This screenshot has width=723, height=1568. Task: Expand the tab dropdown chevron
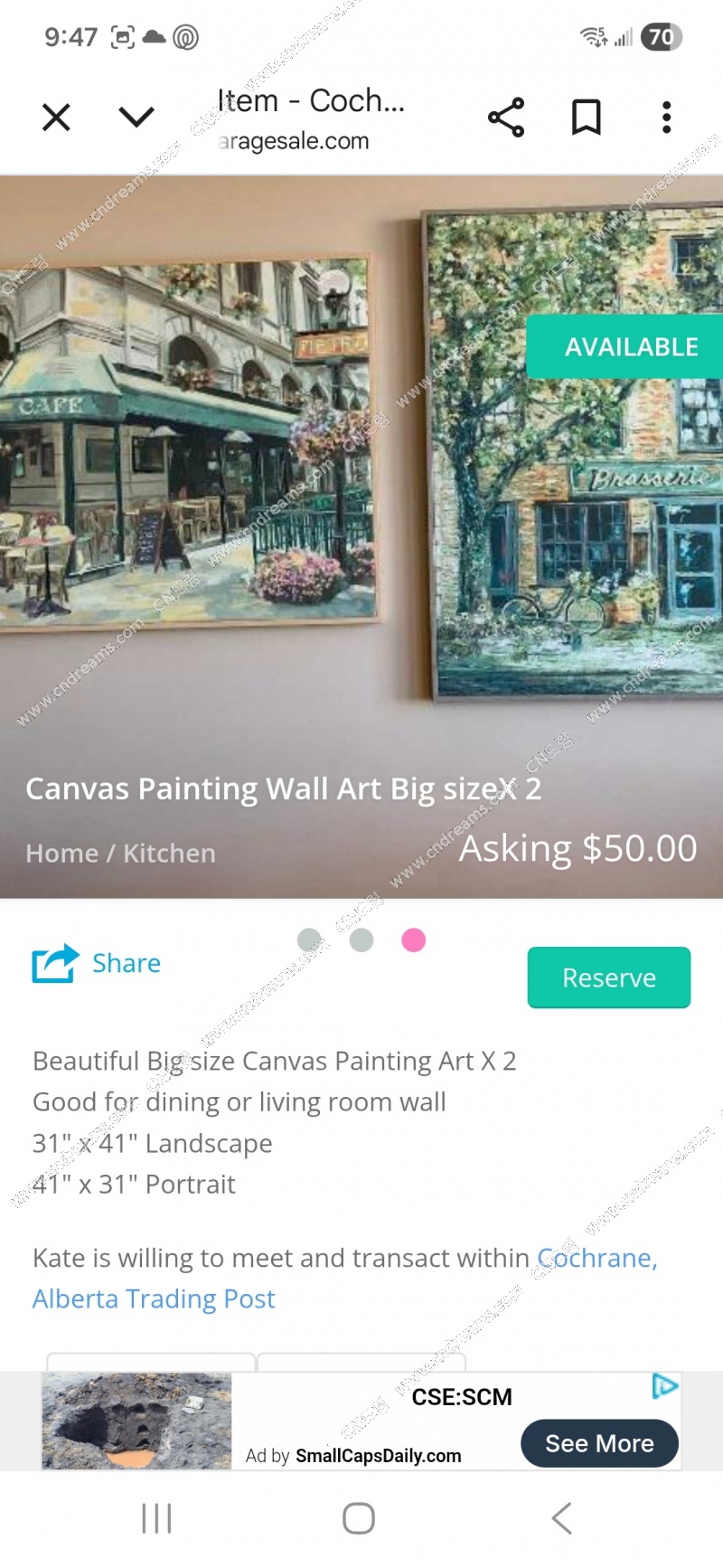(x=136, y=118)
